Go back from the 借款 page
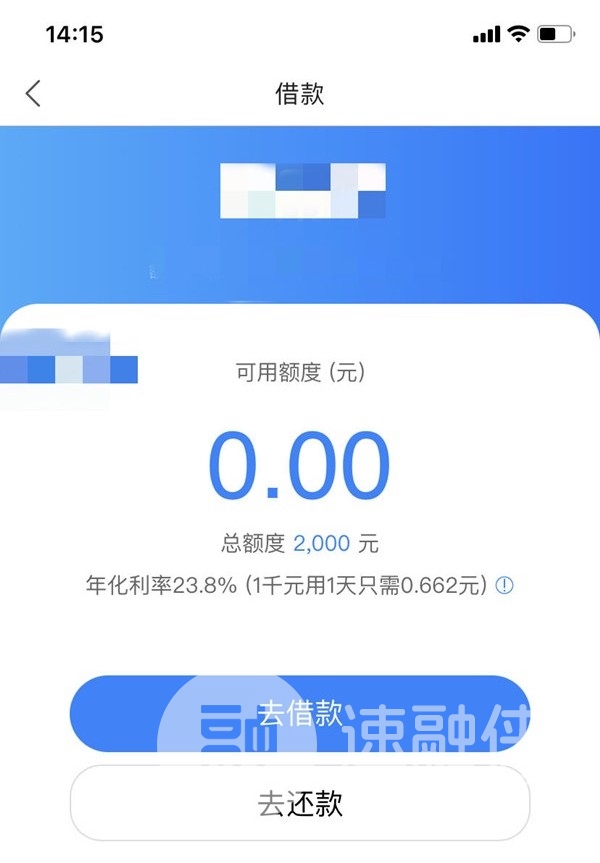This screenshot has width=600, height=863. coord(33,94)
